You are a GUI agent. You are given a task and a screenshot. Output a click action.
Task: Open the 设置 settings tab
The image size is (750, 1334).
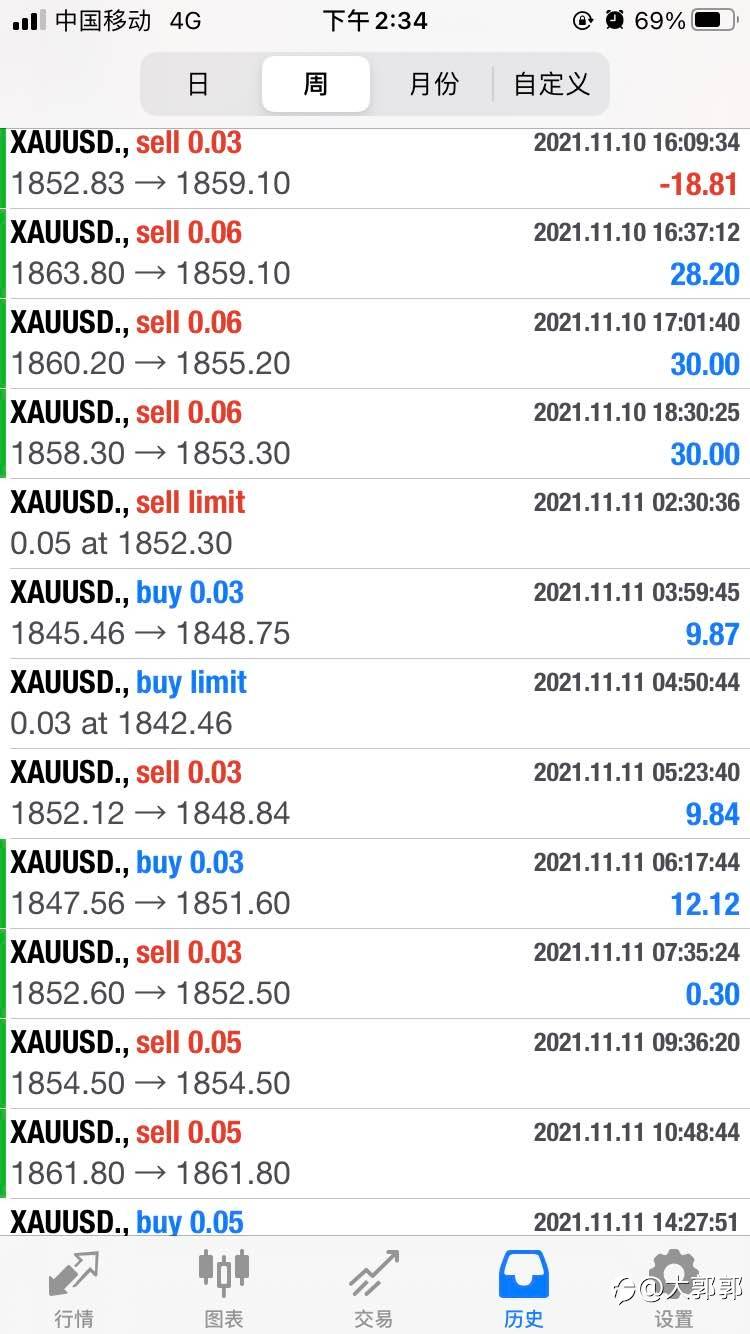(674, 1288)
